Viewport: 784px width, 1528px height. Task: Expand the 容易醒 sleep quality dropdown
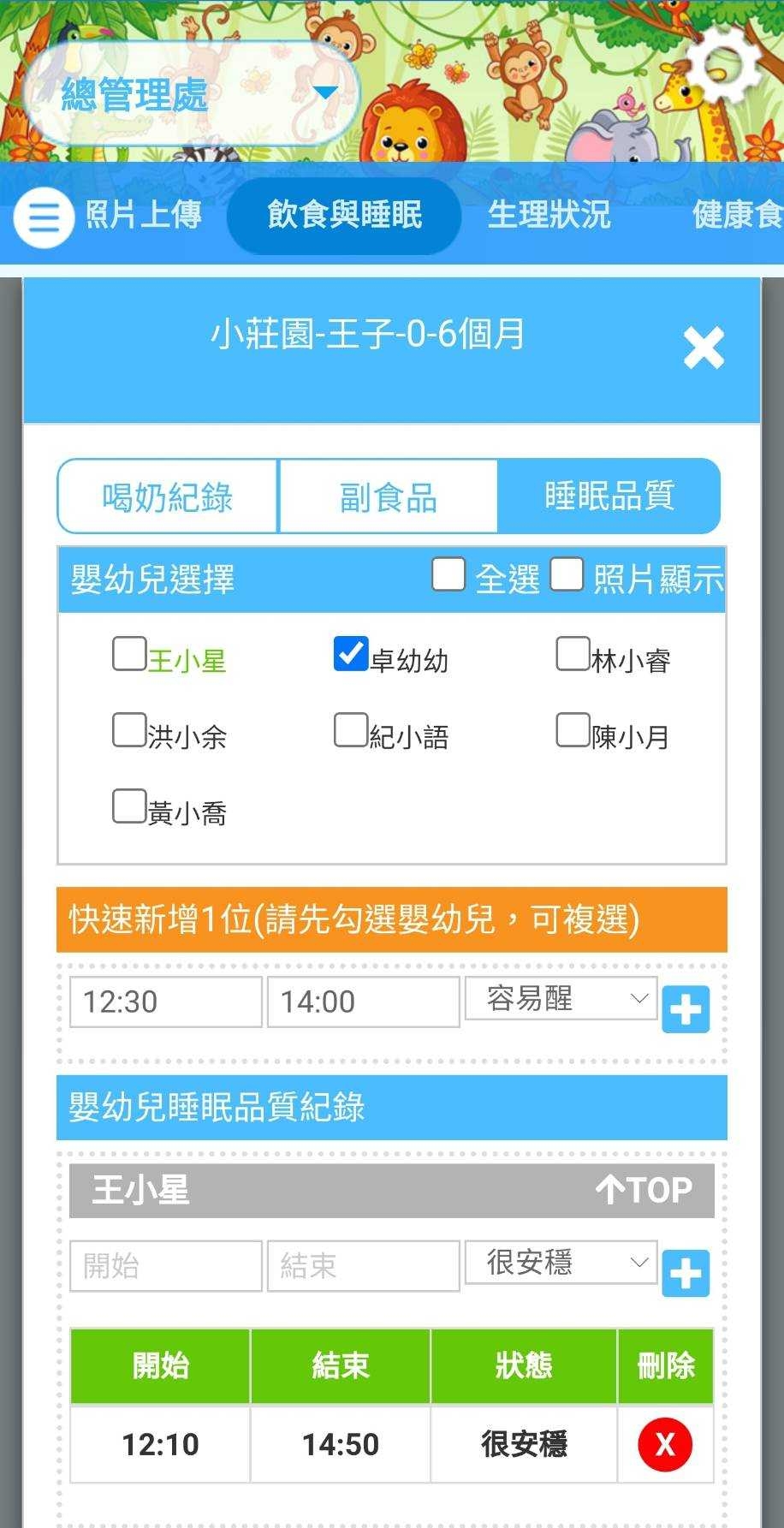[561, 999]
